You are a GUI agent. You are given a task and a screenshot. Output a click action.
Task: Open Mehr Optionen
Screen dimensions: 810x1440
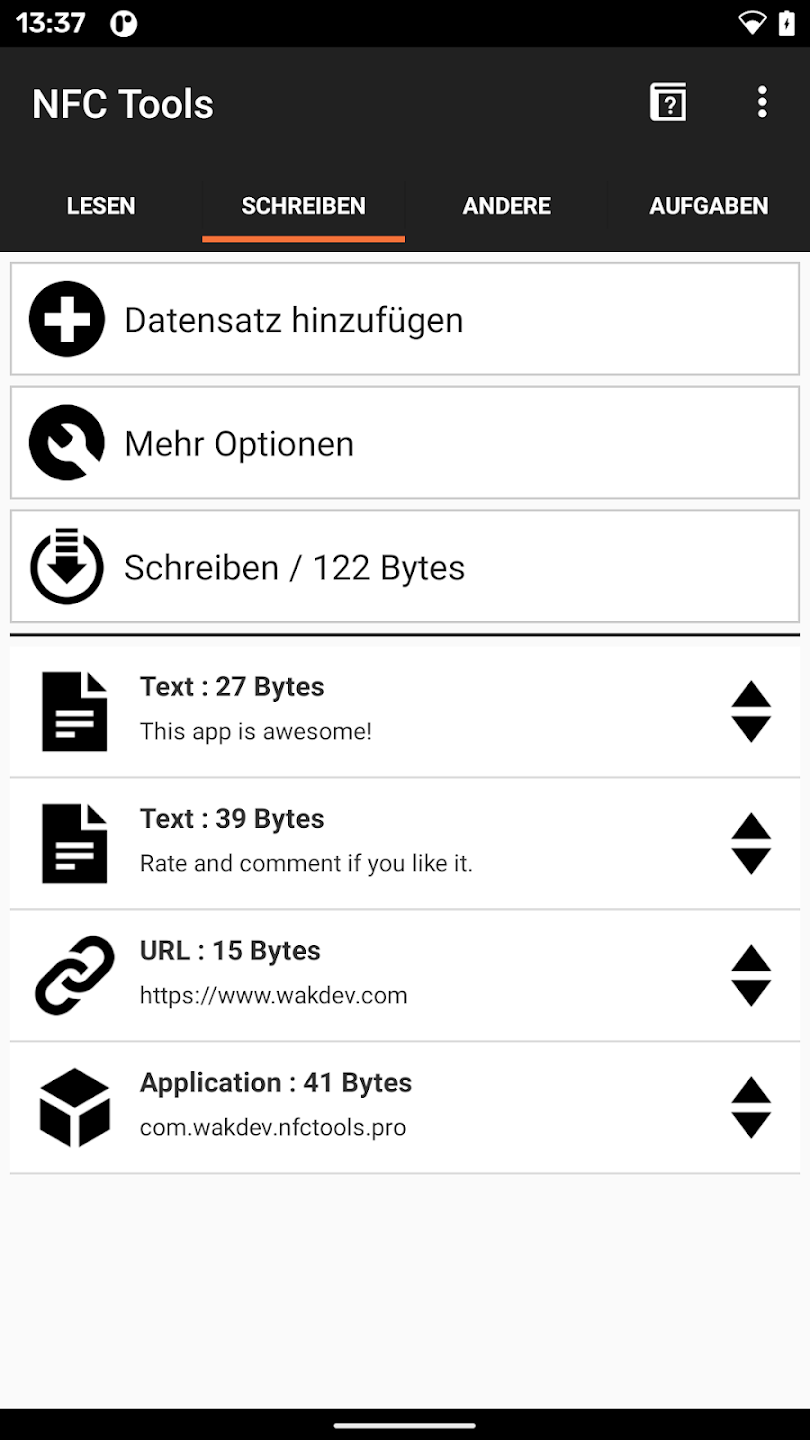pos(405,443)
